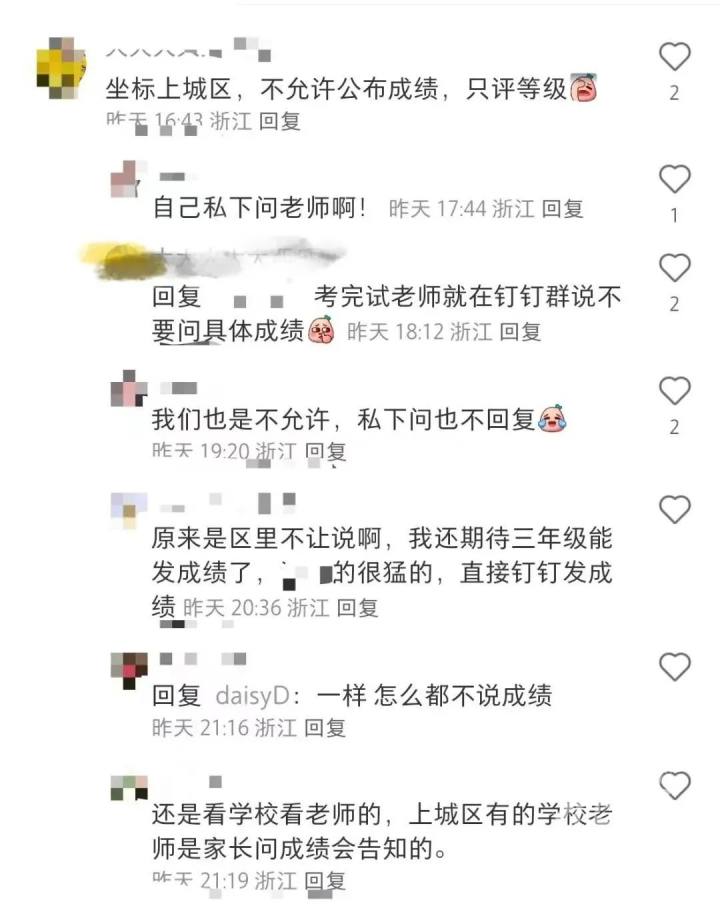Reply to the 20:36 comment about 三年级
The image size is (720, 908).
click(x=357, y=607)
